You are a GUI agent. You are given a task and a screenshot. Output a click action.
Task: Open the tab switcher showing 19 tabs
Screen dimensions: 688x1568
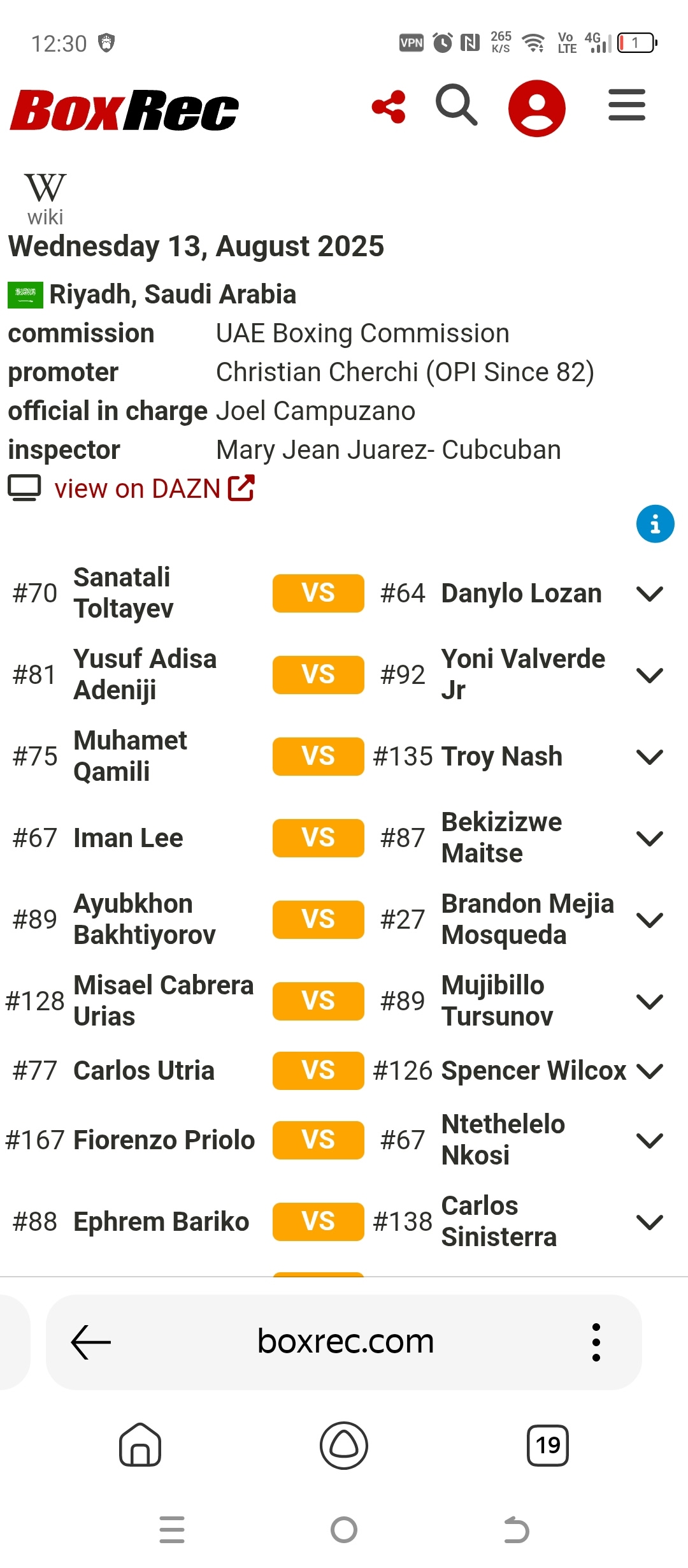pyautogui.click(x=548, y=1446)
